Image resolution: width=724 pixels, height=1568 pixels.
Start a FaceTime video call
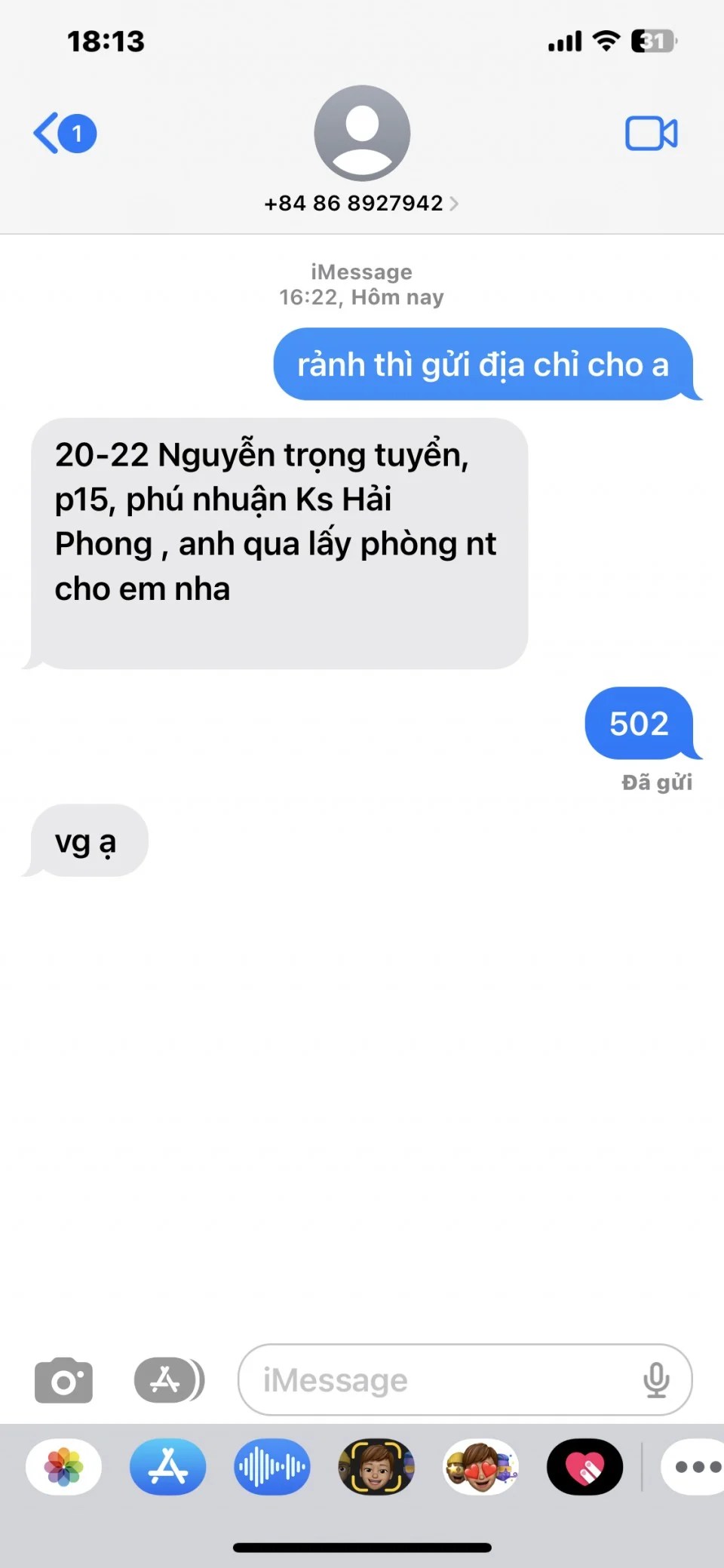click(651, 134)
